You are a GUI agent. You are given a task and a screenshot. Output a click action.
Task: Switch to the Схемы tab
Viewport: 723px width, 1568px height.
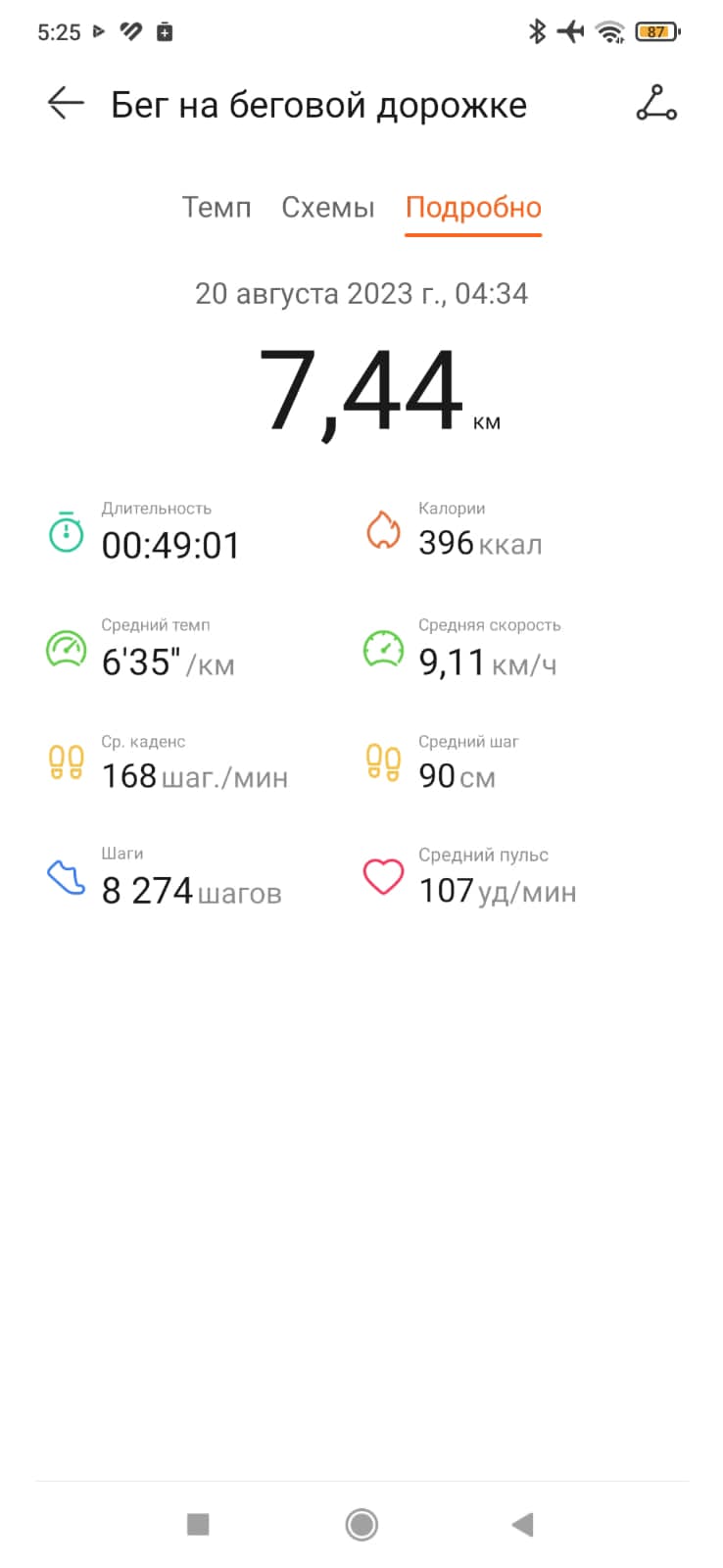click(x=328, y=208)
